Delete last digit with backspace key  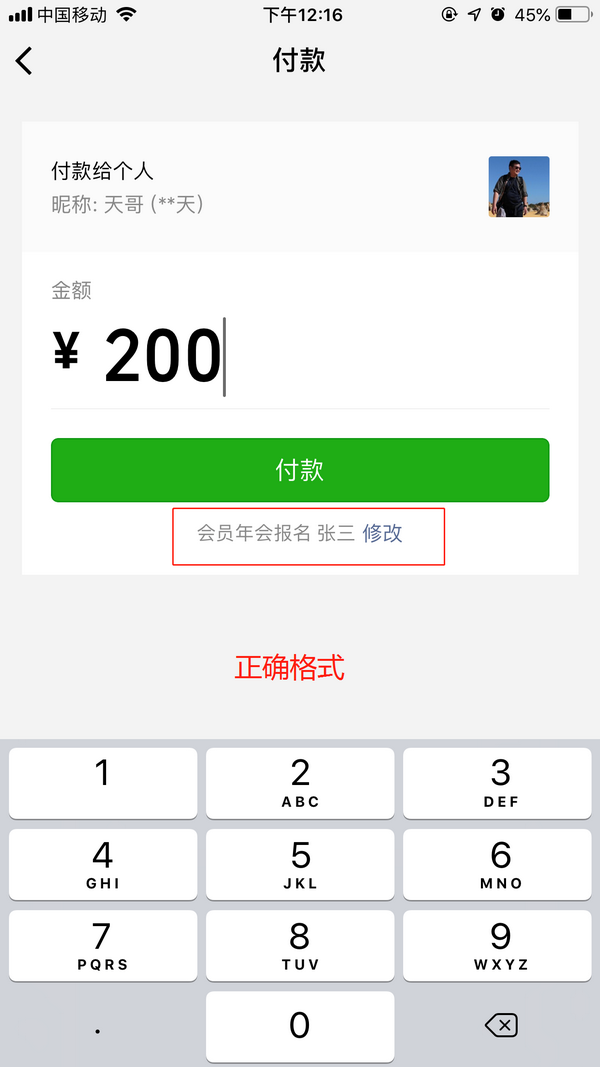(501, 1025)
